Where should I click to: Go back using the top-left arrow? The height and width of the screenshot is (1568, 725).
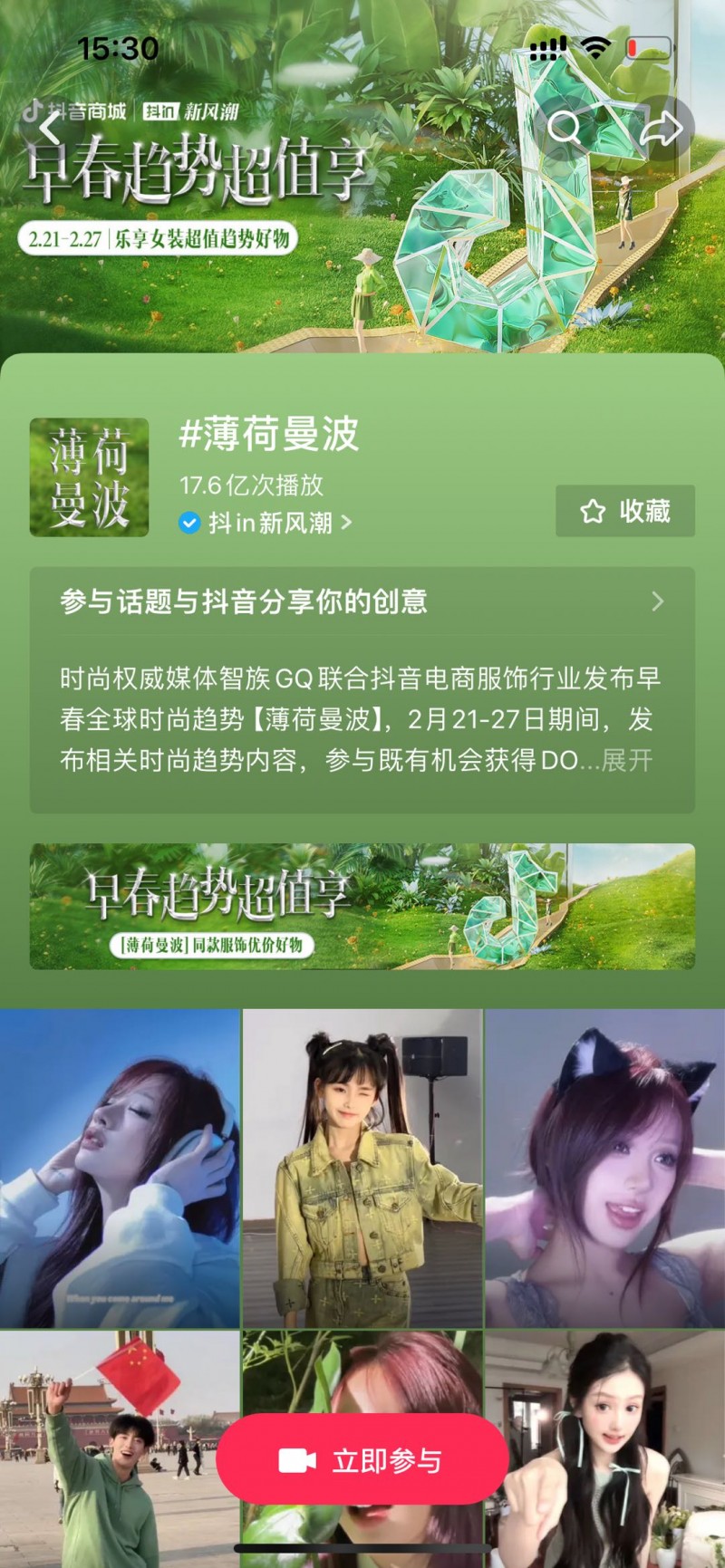click(49, 128)
